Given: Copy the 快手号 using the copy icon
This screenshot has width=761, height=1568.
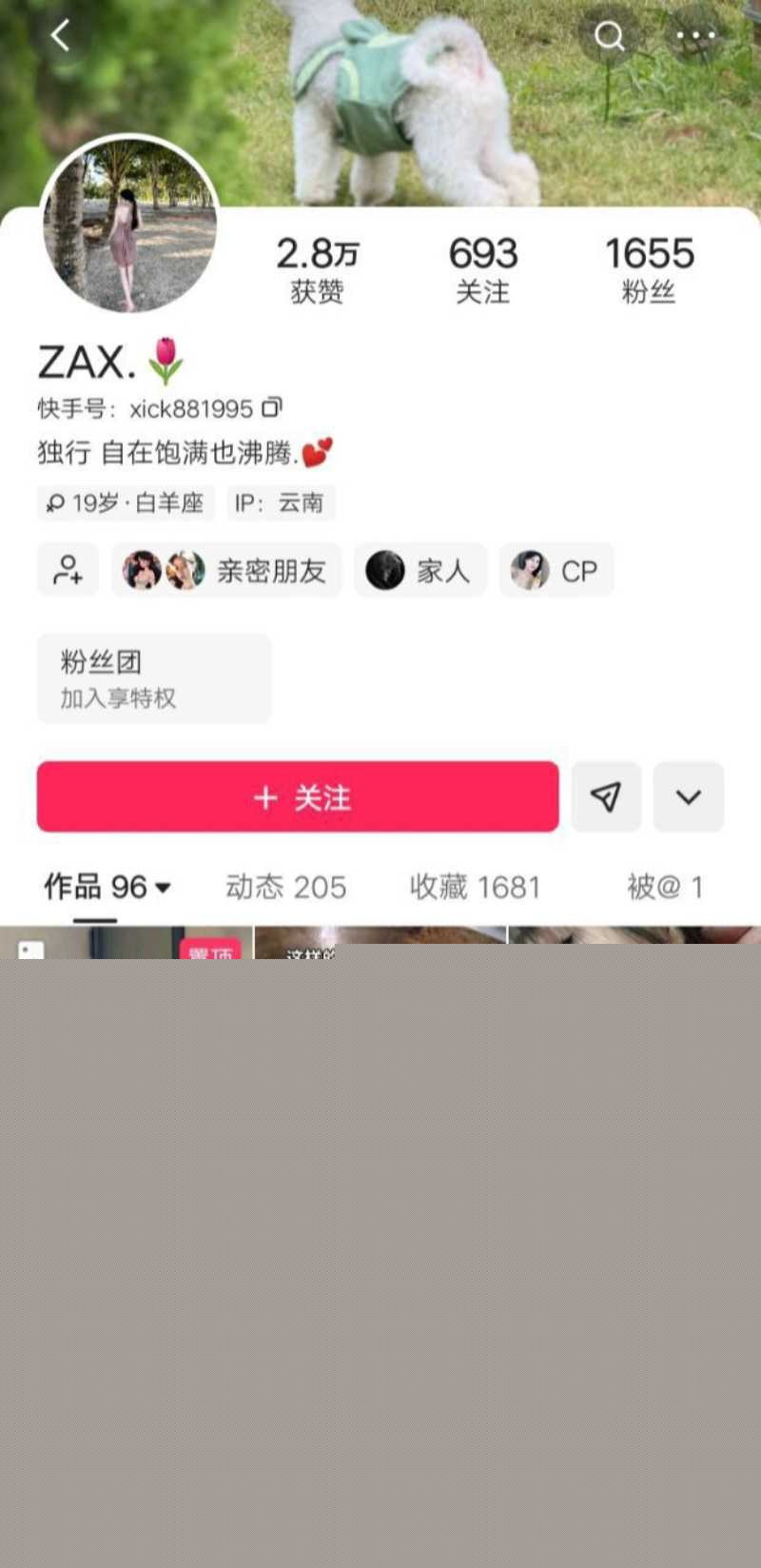Looking at the screenshot, I should pos(272,408).
